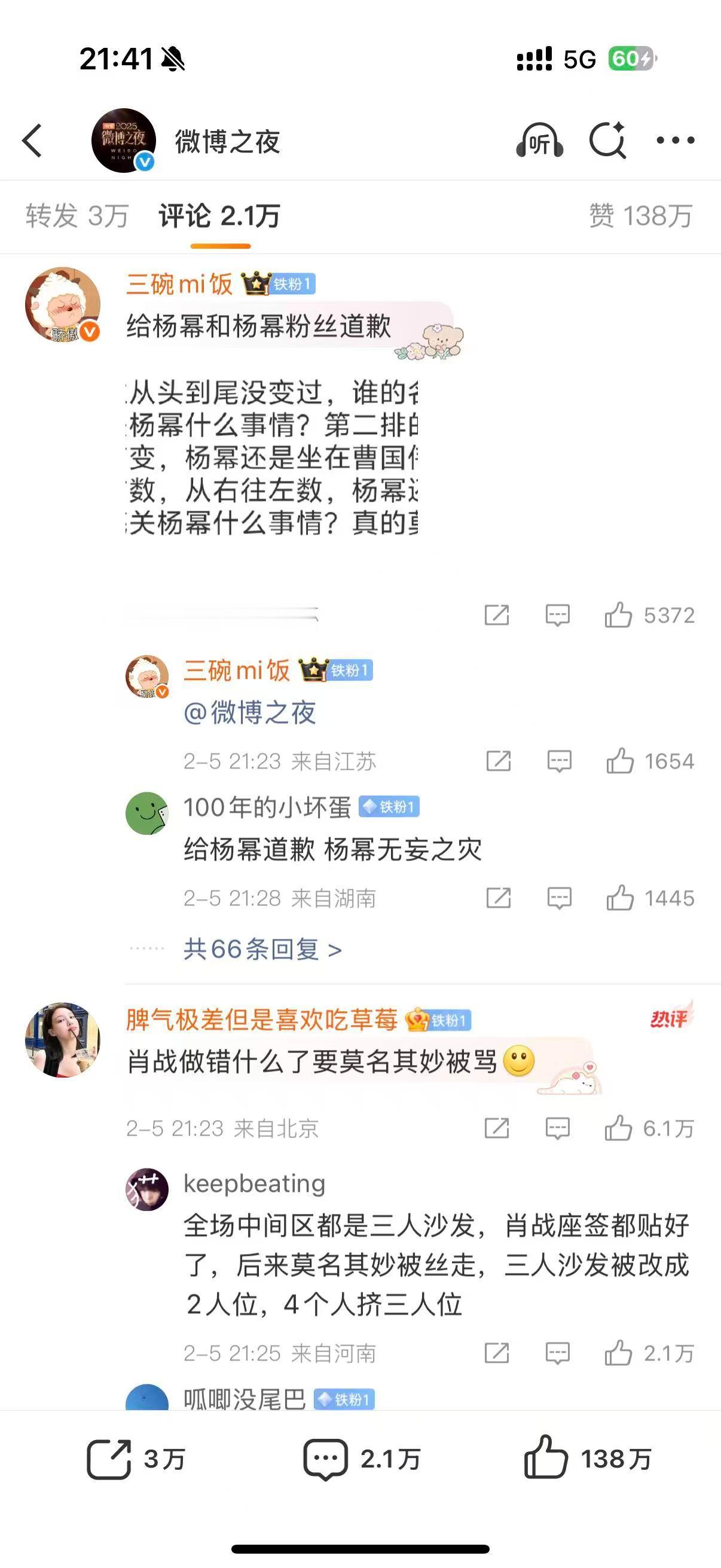
Task: Tap the back arrow to exit the post
Action: pyautogui.click(x=31, y=141)
